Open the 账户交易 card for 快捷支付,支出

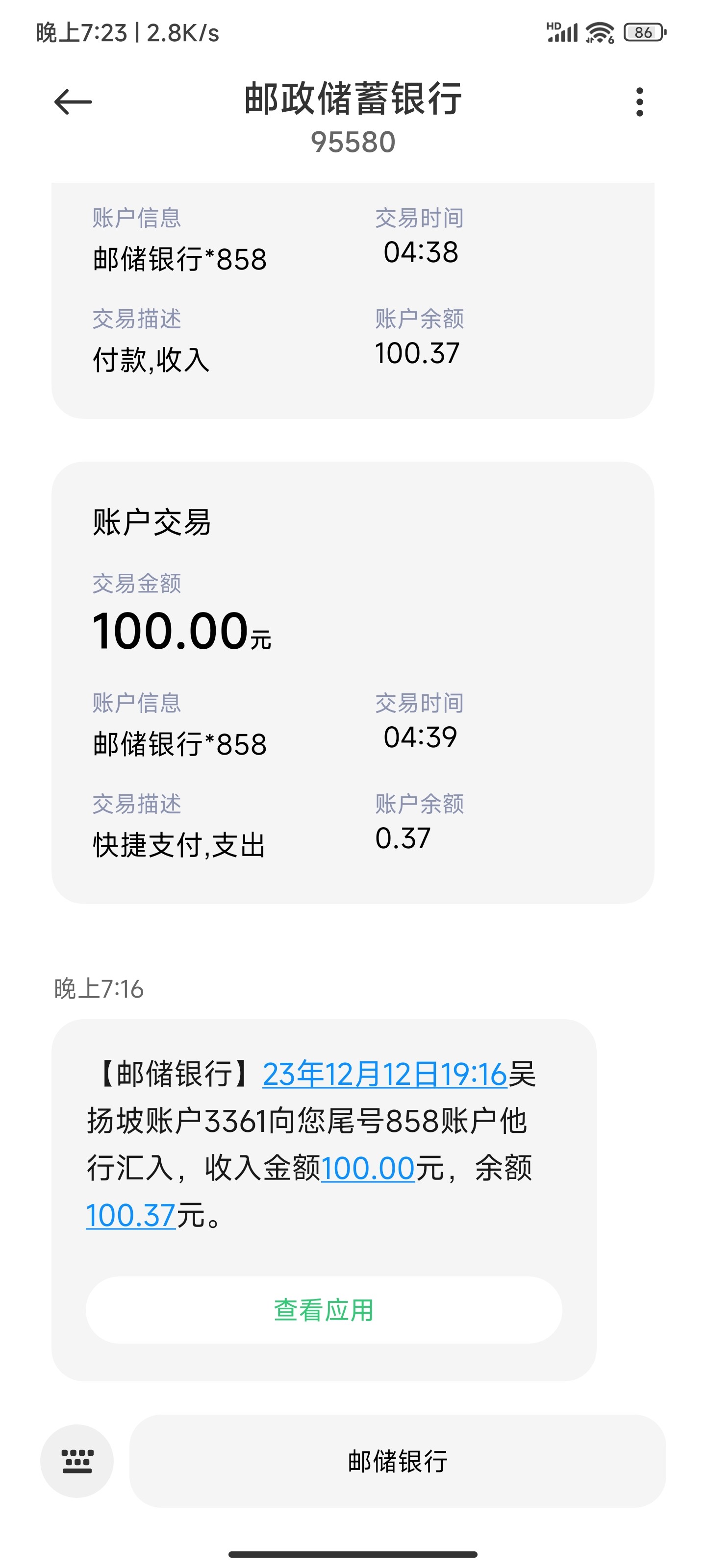[353, 683]
